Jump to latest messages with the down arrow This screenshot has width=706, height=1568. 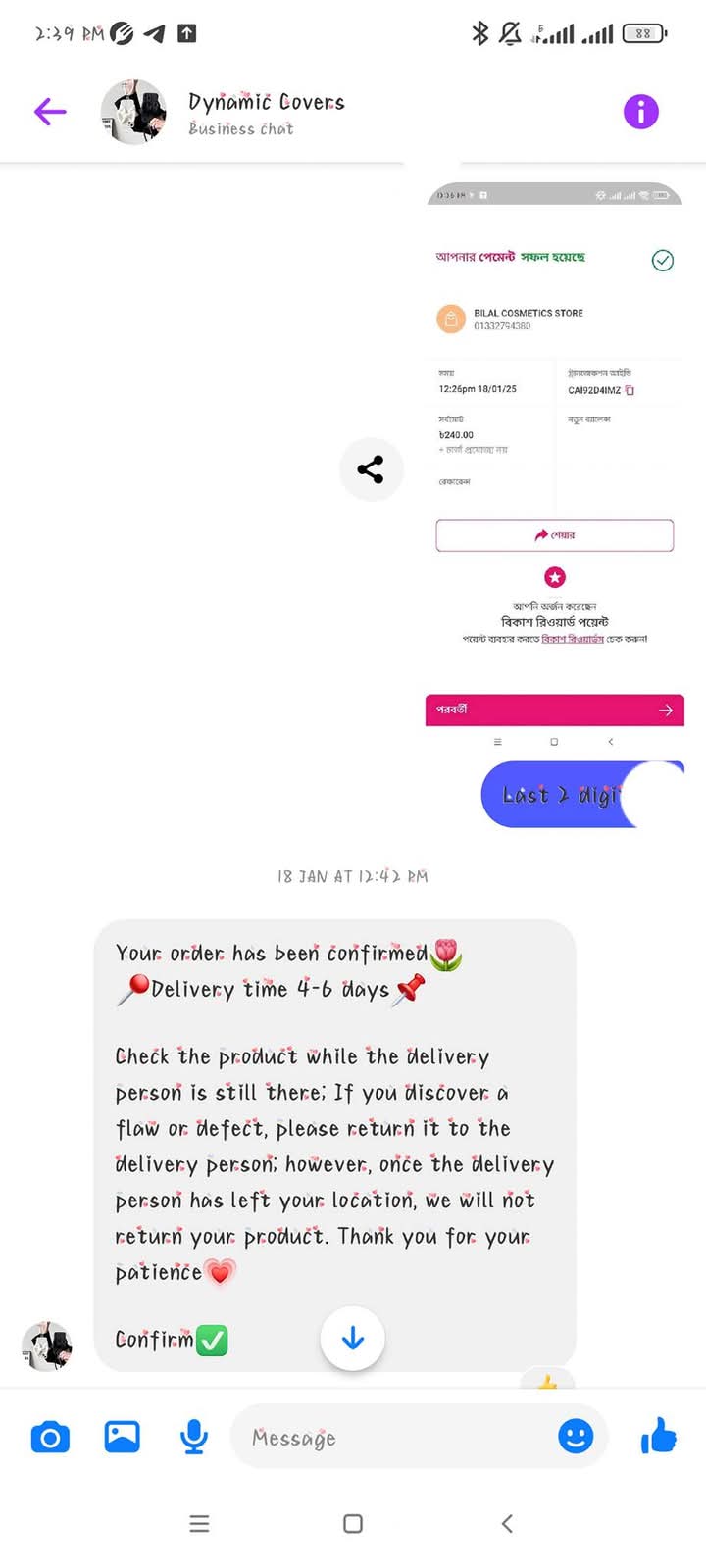coord(353,1339)
